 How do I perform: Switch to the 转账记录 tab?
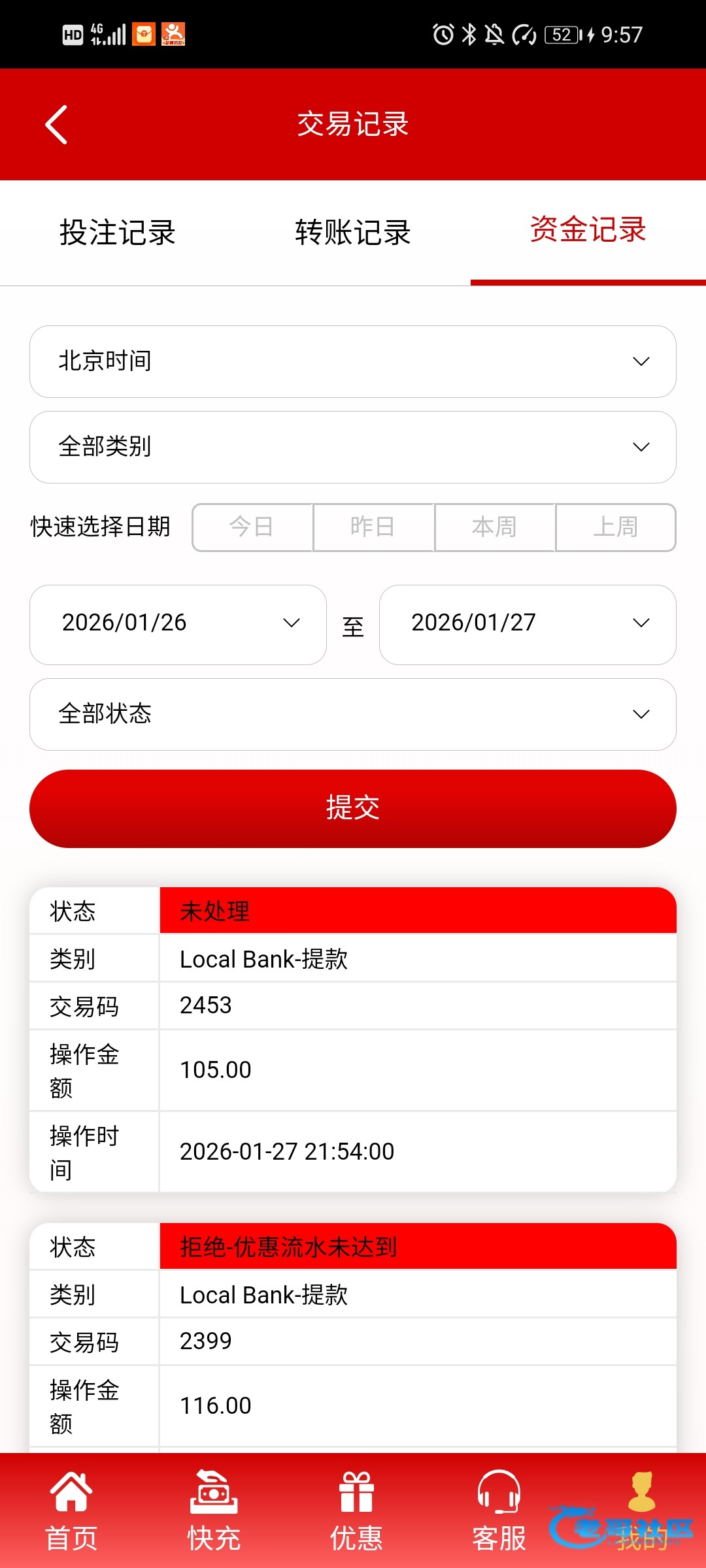coord(353,233)
